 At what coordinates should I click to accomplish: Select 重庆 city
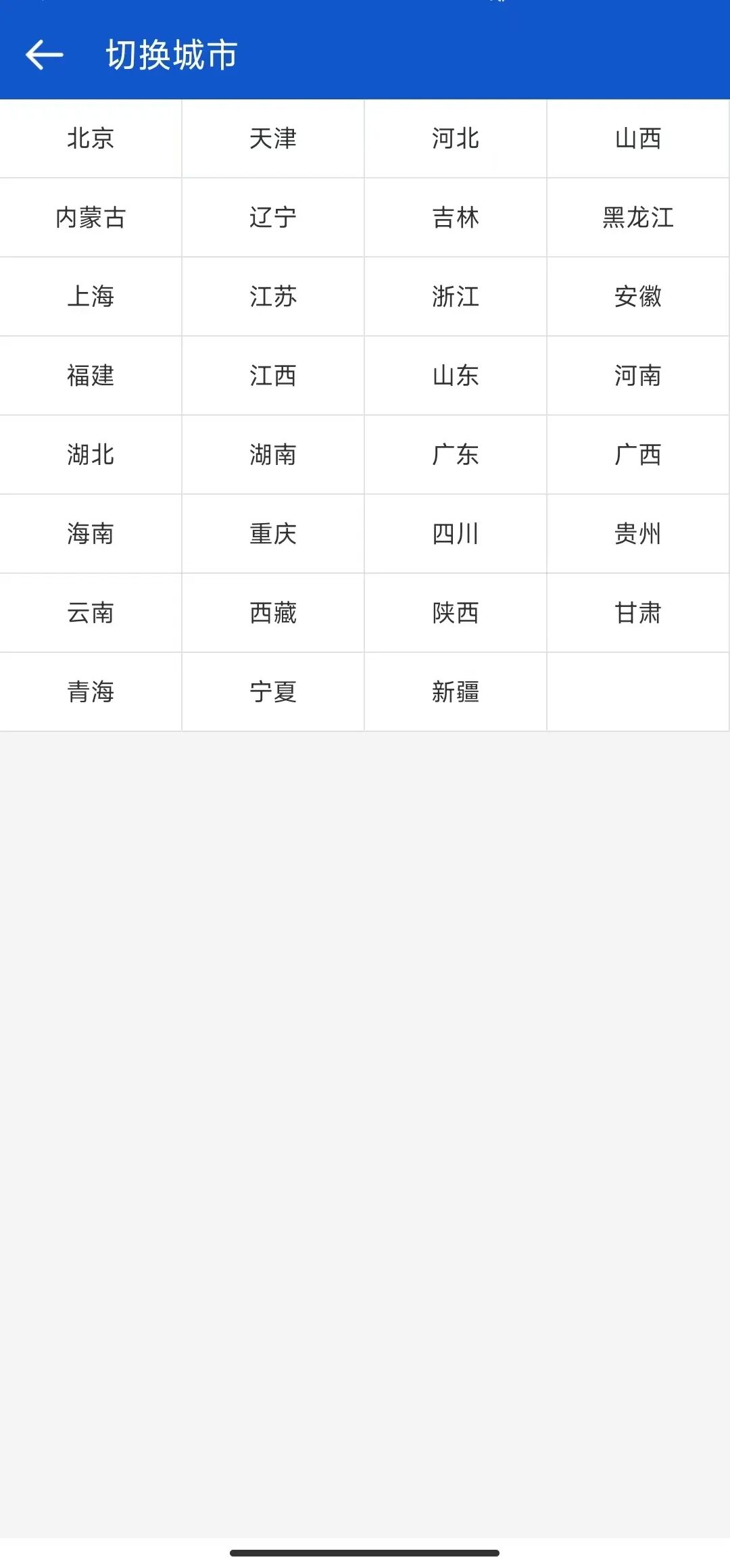(273, 533)
